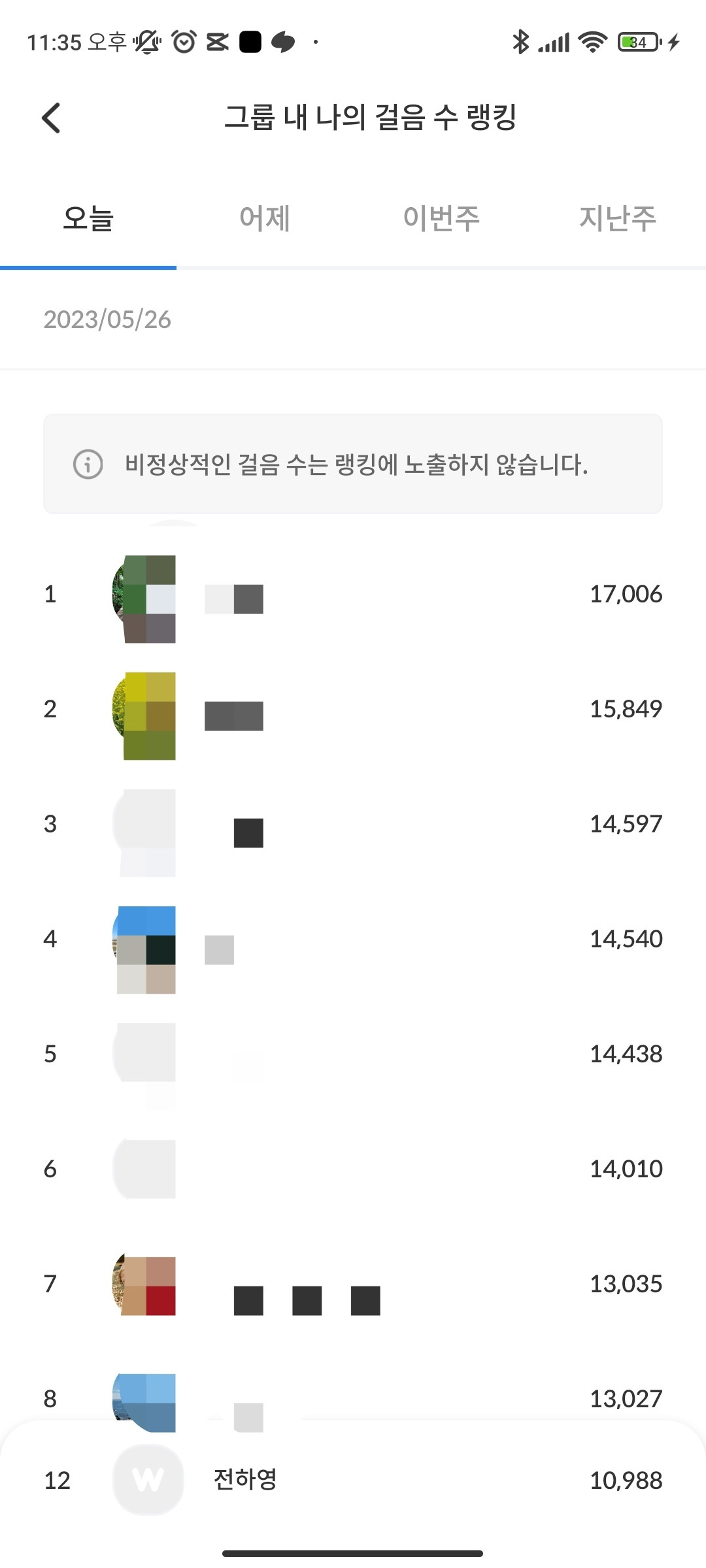The width and height of the screenshot is (706, 1568).
Task: Switch to the 어제 tab
Action: (x=265, y=218)
